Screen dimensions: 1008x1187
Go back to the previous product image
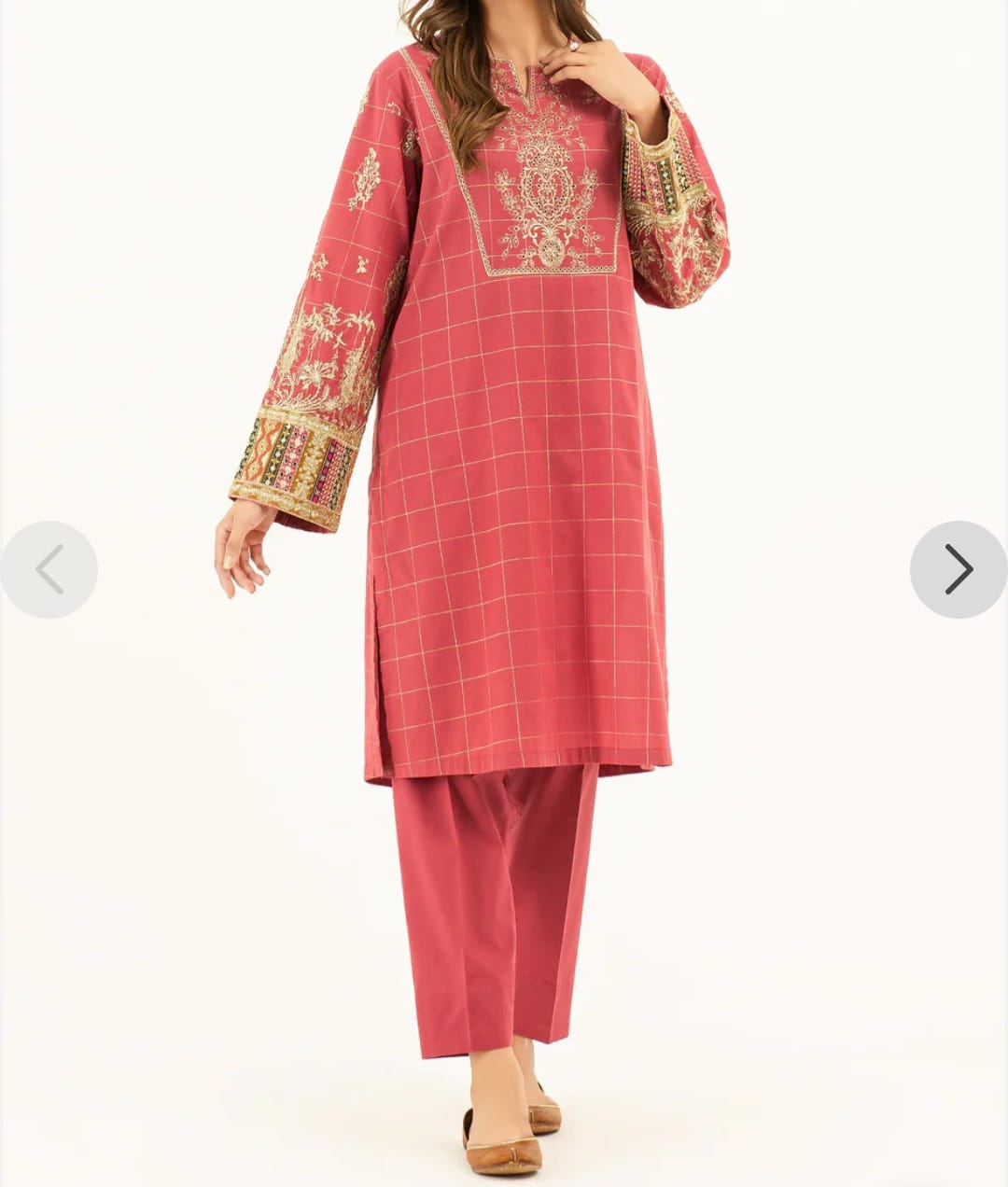49,569
